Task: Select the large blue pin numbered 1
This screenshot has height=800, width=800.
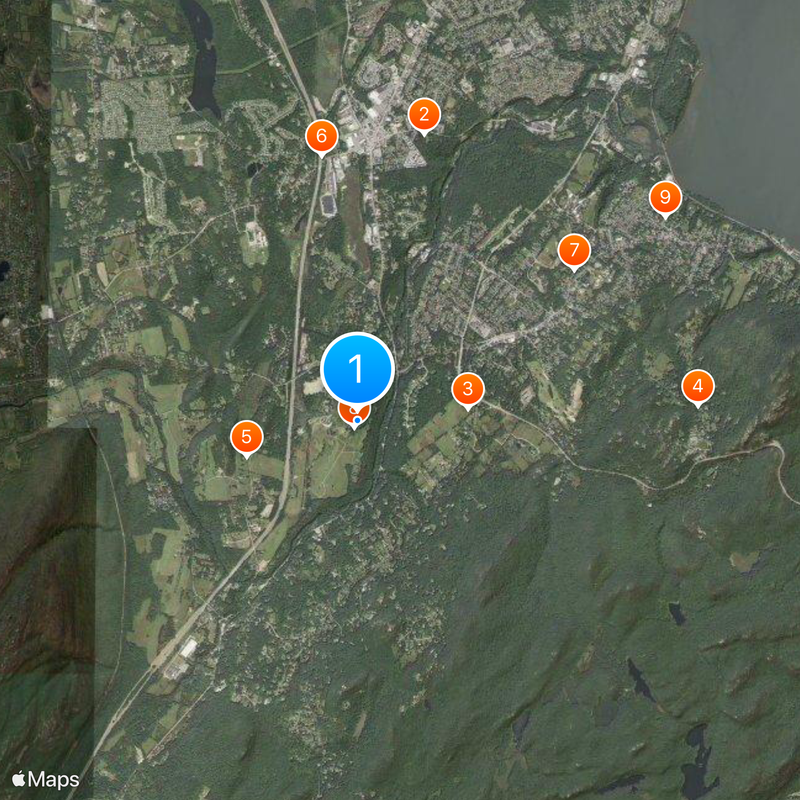Action: click(357, 369)
